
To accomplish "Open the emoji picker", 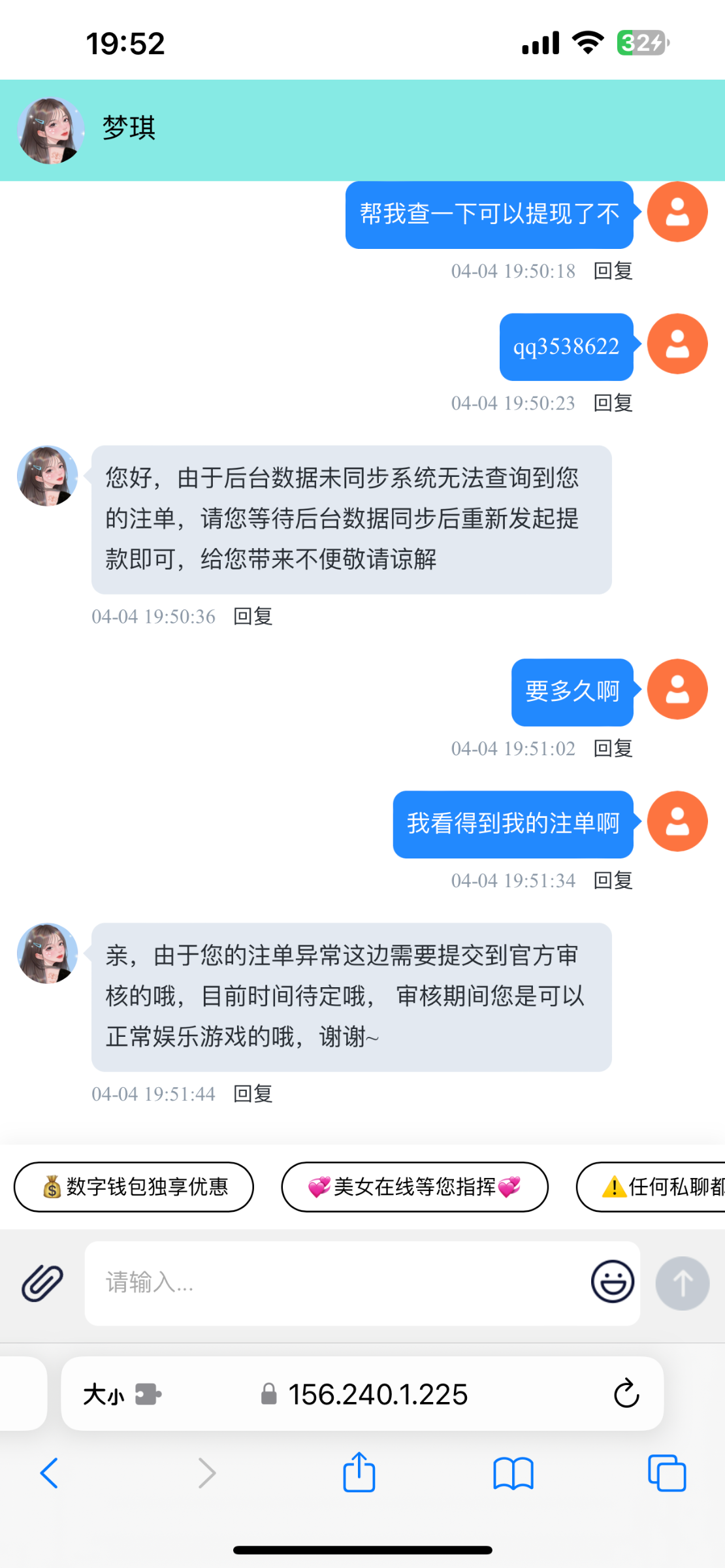I will click(613, 1282).
